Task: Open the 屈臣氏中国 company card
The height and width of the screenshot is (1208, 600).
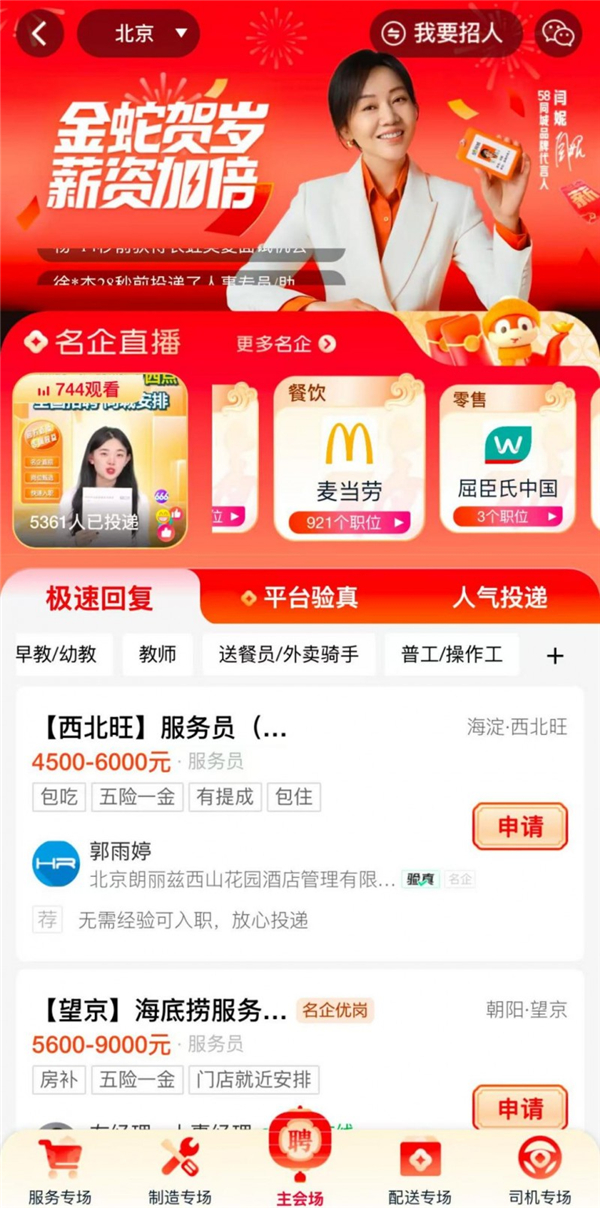Action: click(507, 460)
